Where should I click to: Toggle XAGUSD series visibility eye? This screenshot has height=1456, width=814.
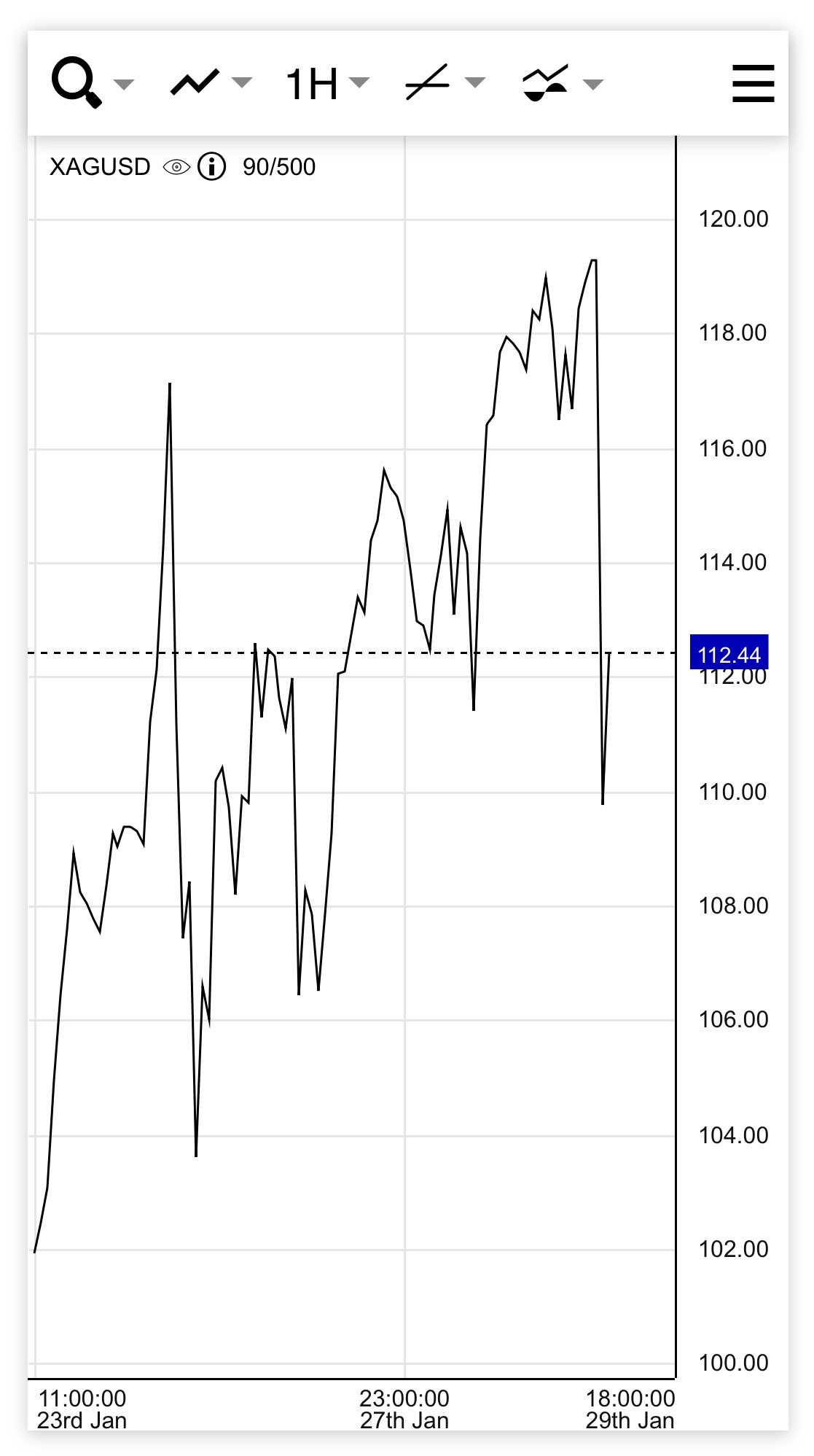pyautogui.click(x=176, y=167)
